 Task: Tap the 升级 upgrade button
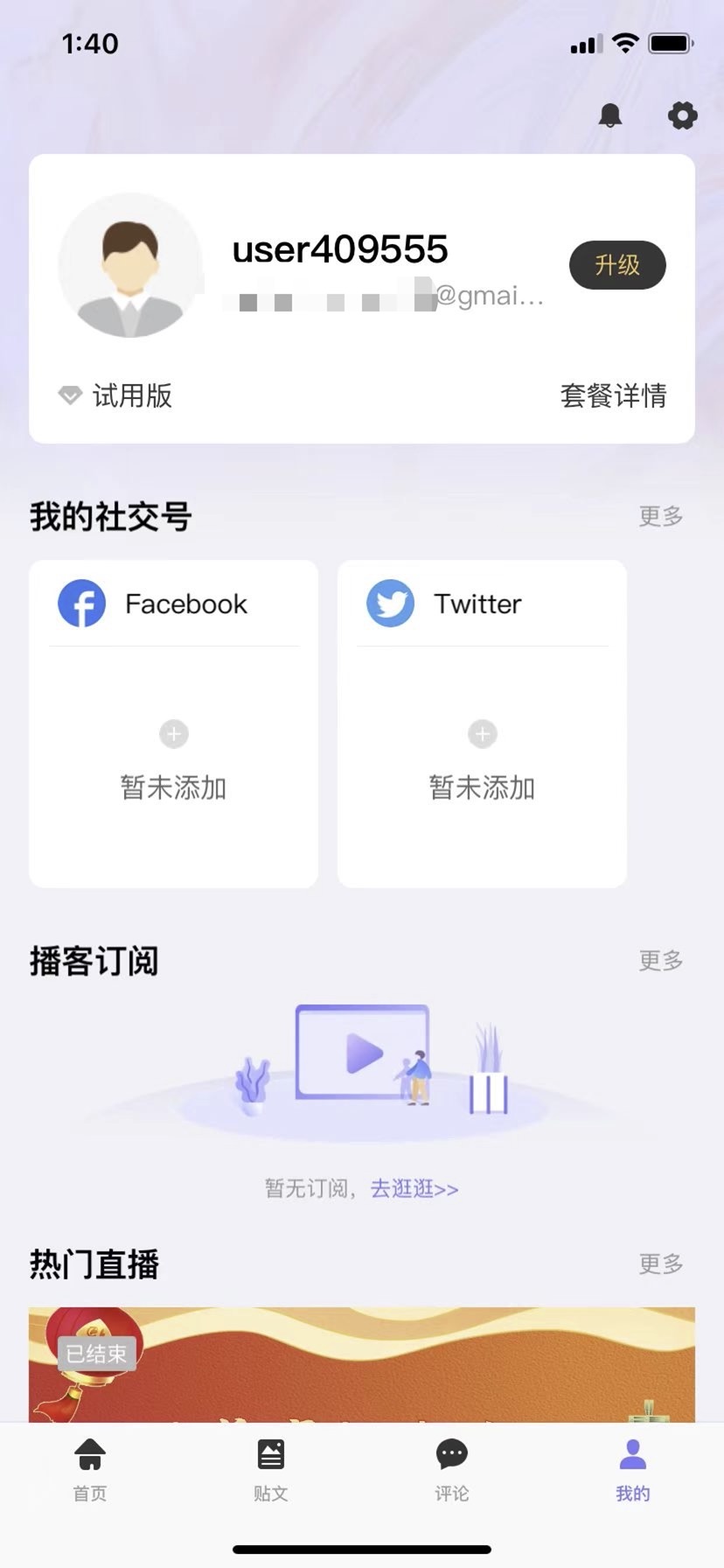[617, 265]
